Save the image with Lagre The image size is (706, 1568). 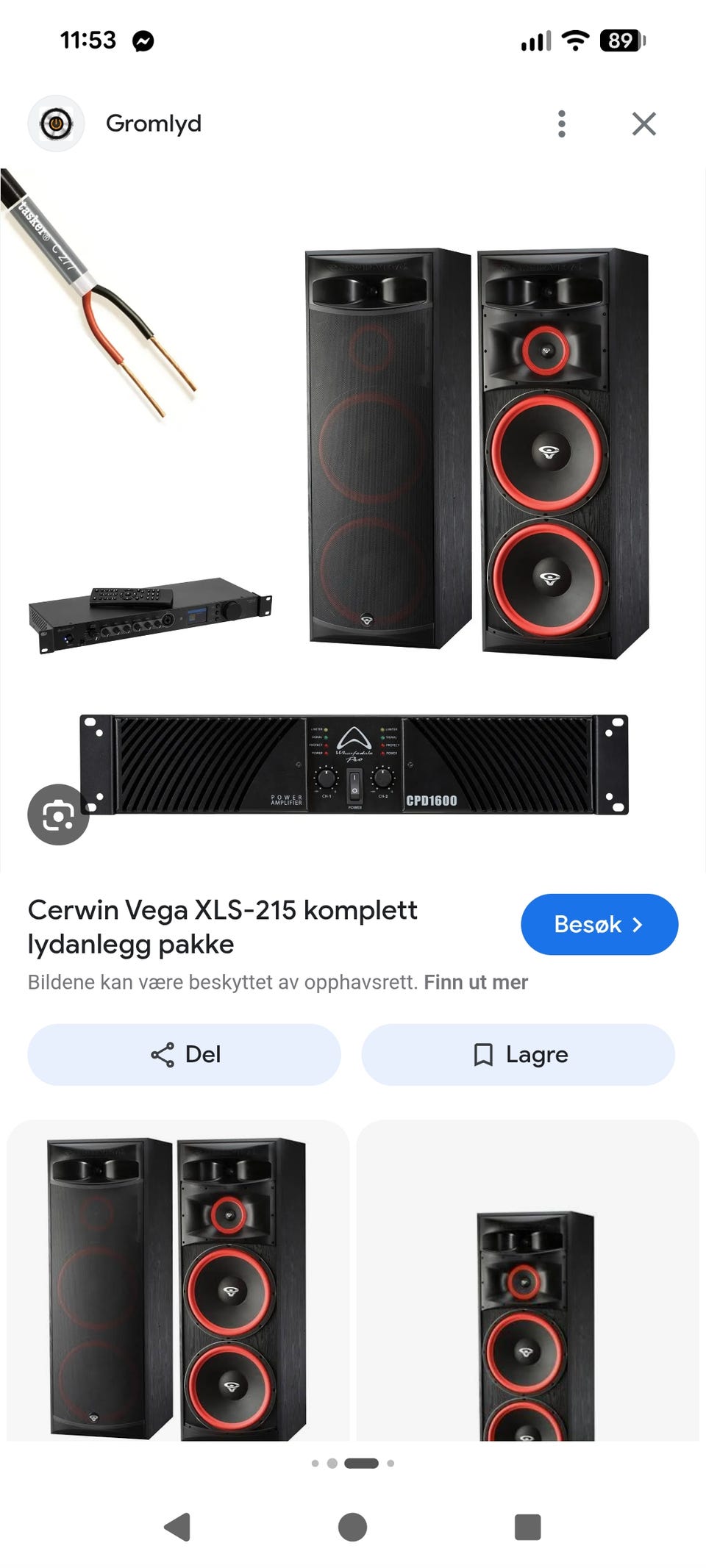518,1054
